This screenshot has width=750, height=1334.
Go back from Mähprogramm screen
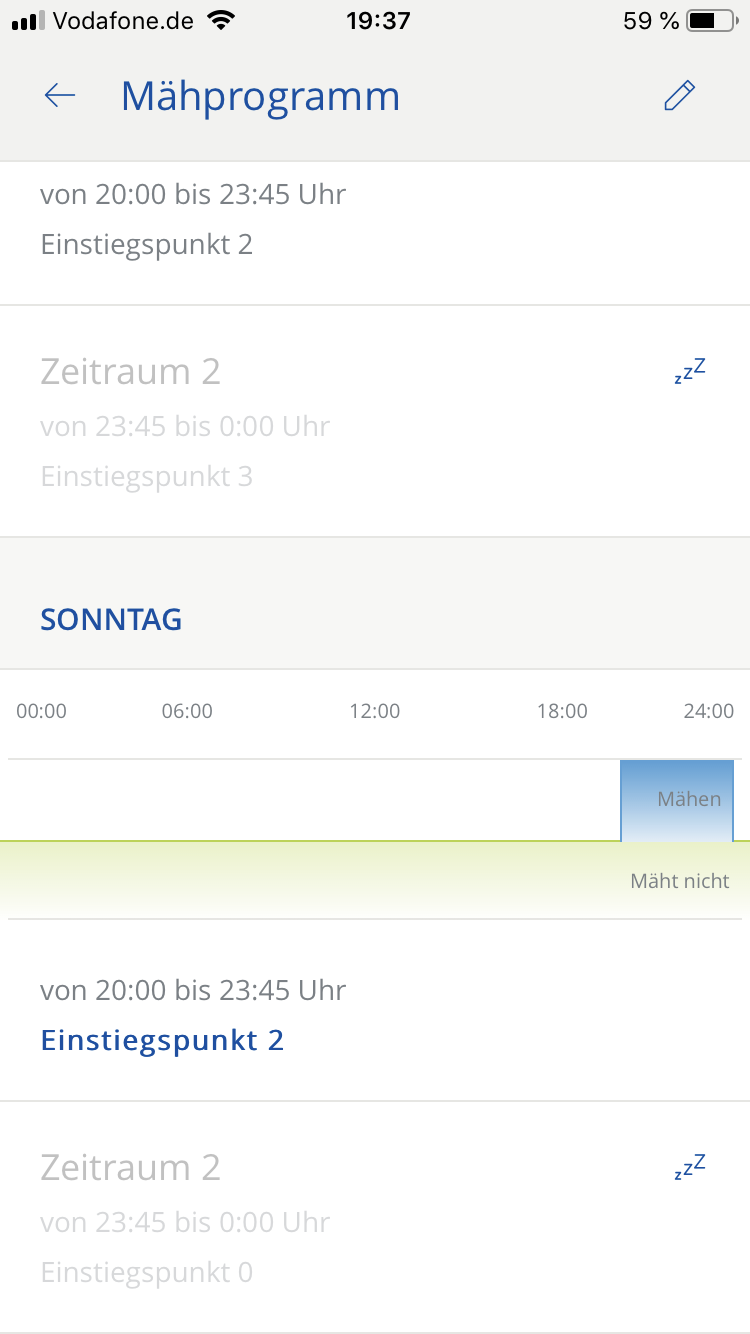click(x=60, y=96)
